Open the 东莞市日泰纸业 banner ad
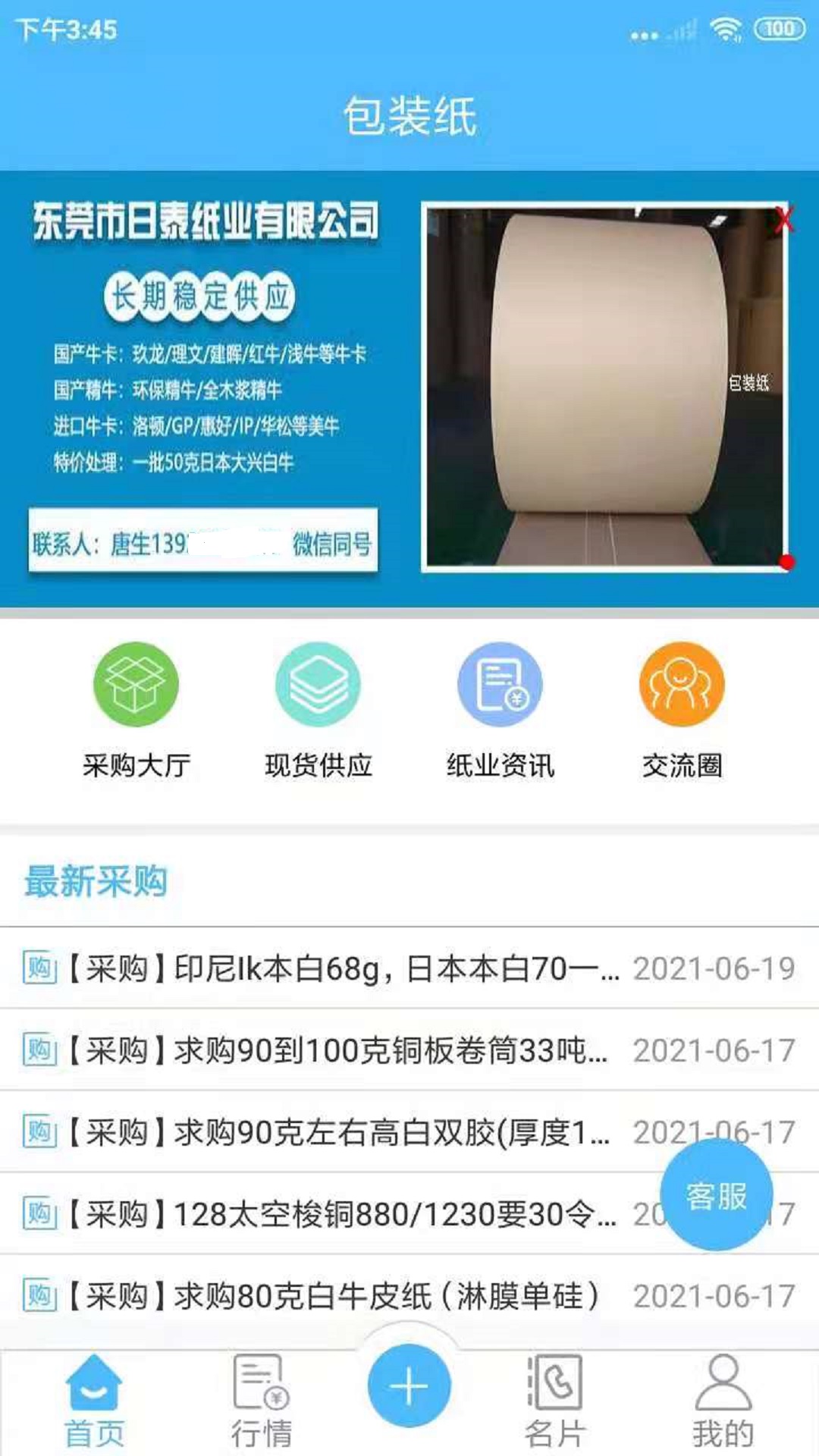Viewport: 819px width, 1456px height. click(x=205, y=387)
